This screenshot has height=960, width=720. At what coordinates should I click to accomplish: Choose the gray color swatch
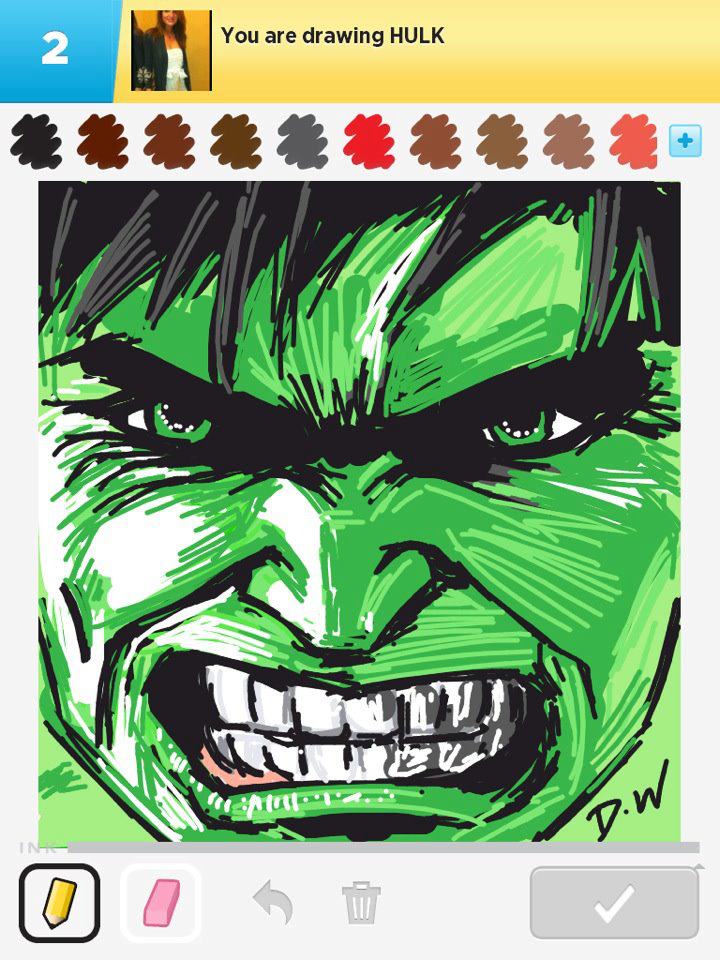(302, 141)
